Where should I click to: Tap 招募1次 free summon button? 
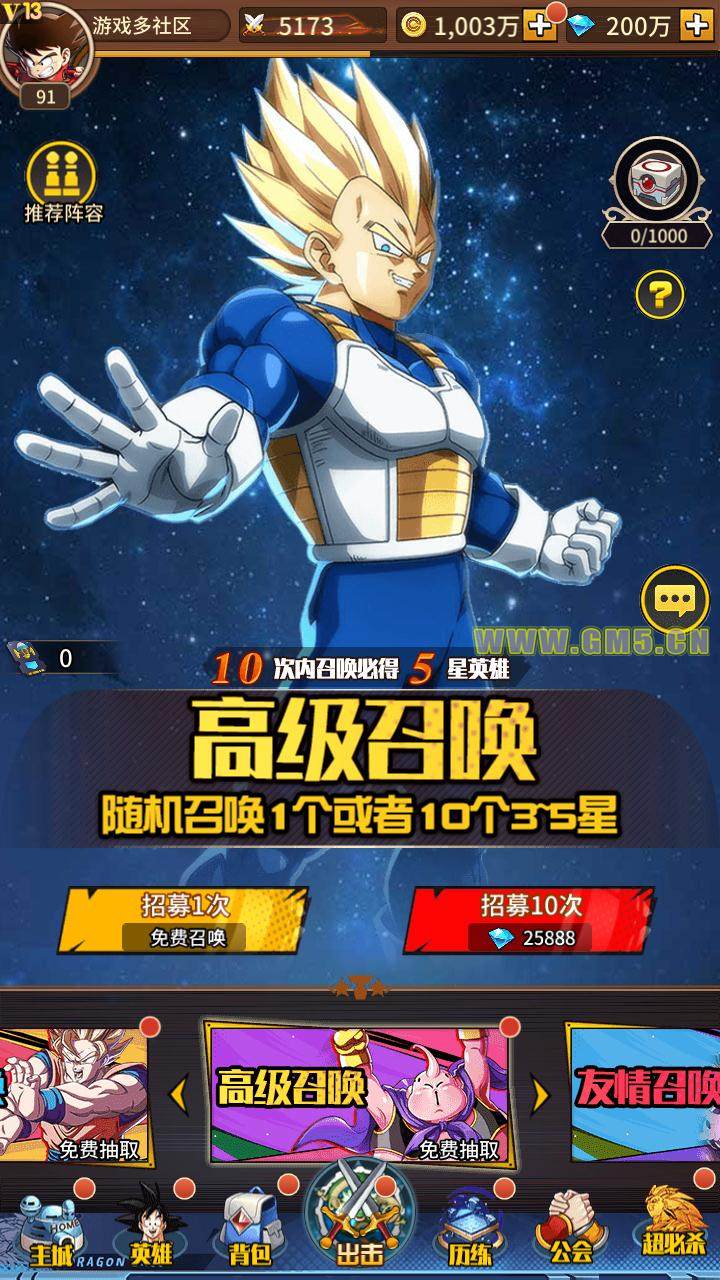coord(185,920)
